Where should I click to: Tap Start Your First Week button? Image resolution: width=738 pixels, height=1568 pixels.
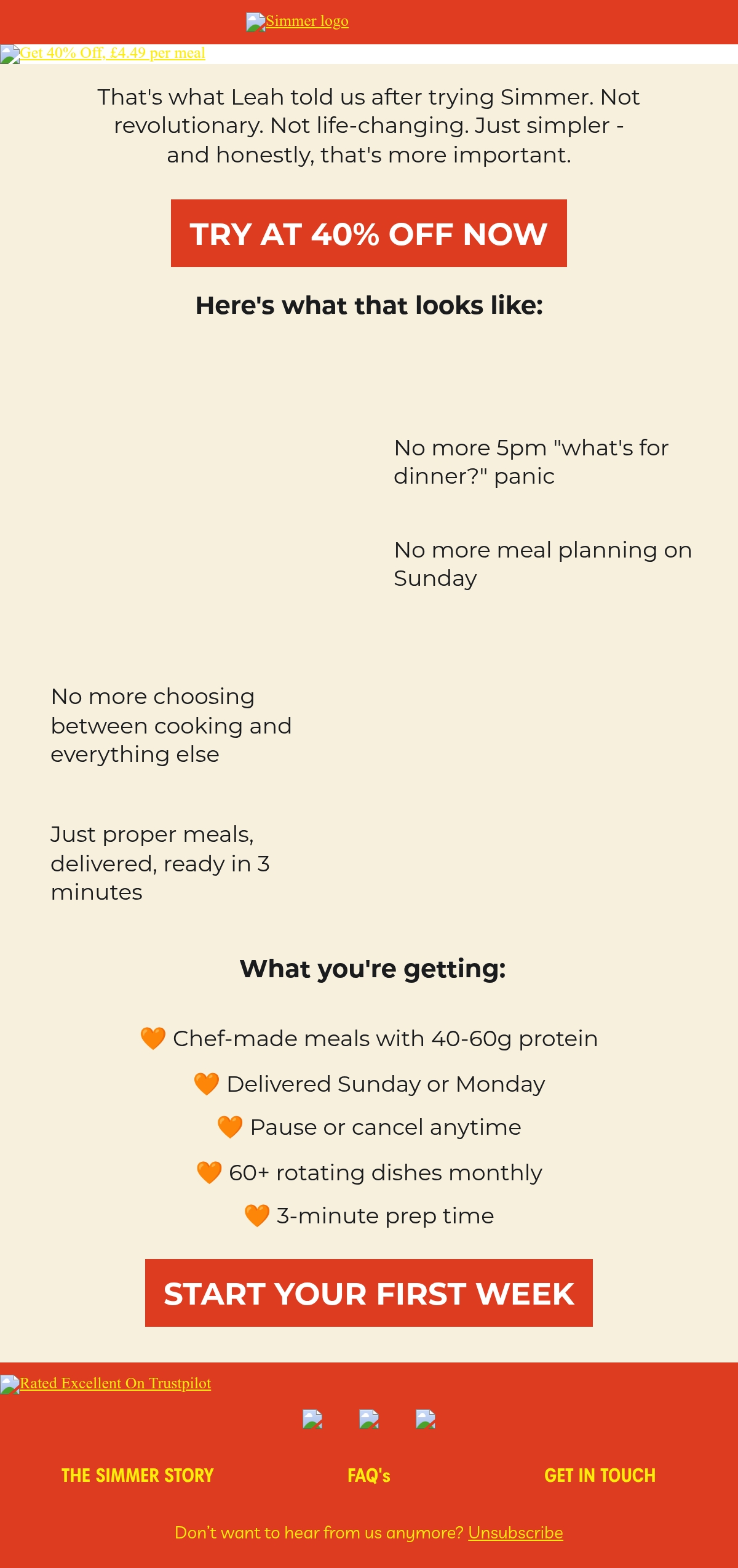(369, 1293)
